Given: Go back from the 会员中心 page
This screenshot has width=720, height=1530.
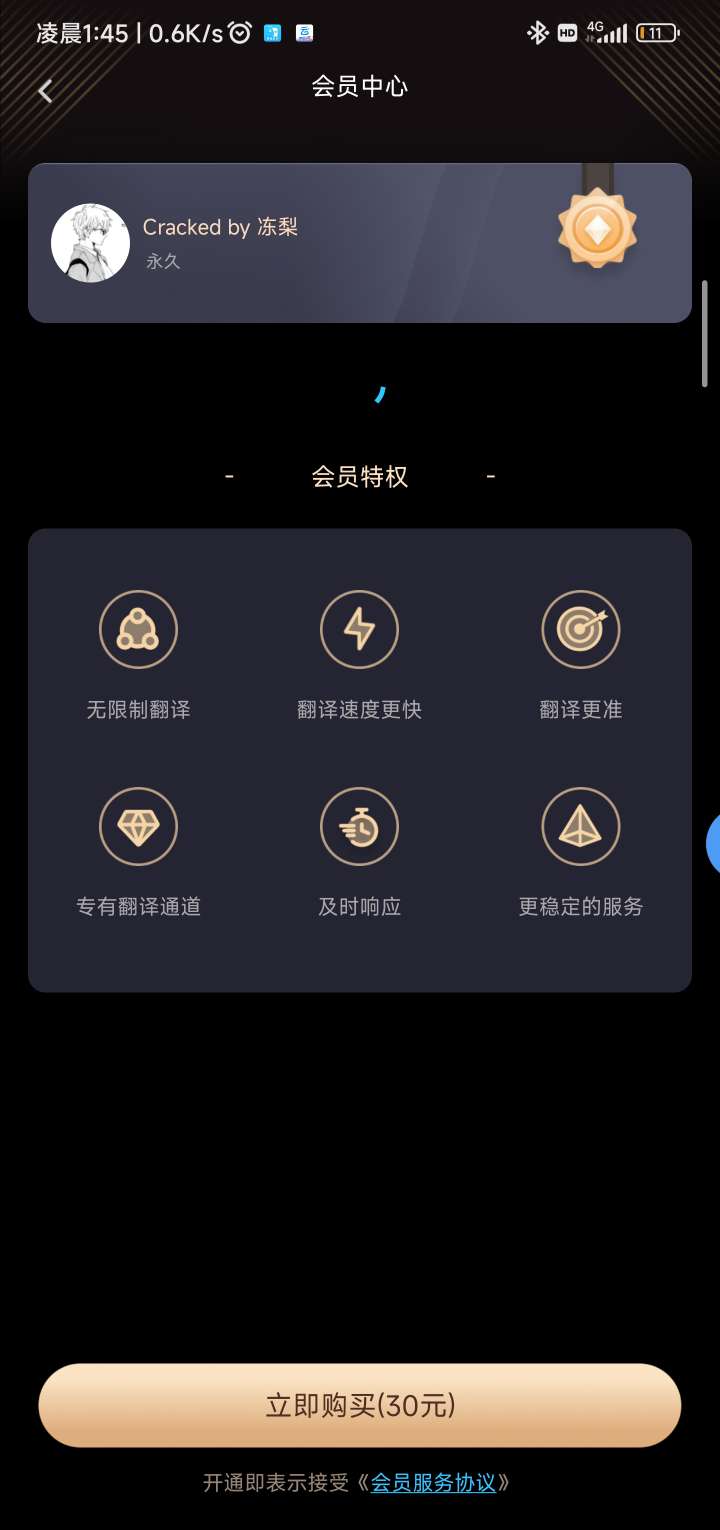Looking at the screenshot, I should (44, 91).
